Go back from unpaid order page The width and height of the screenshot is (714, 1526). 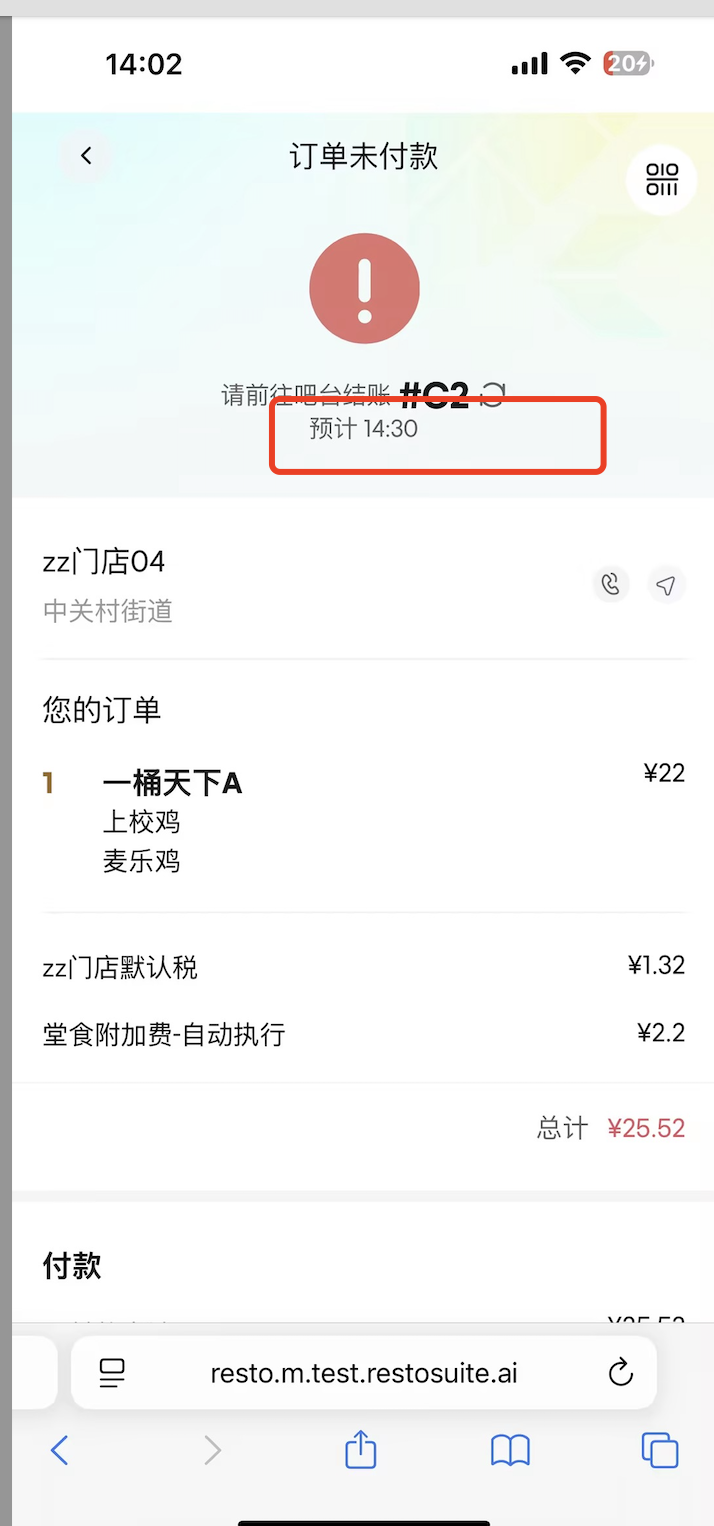86,156
